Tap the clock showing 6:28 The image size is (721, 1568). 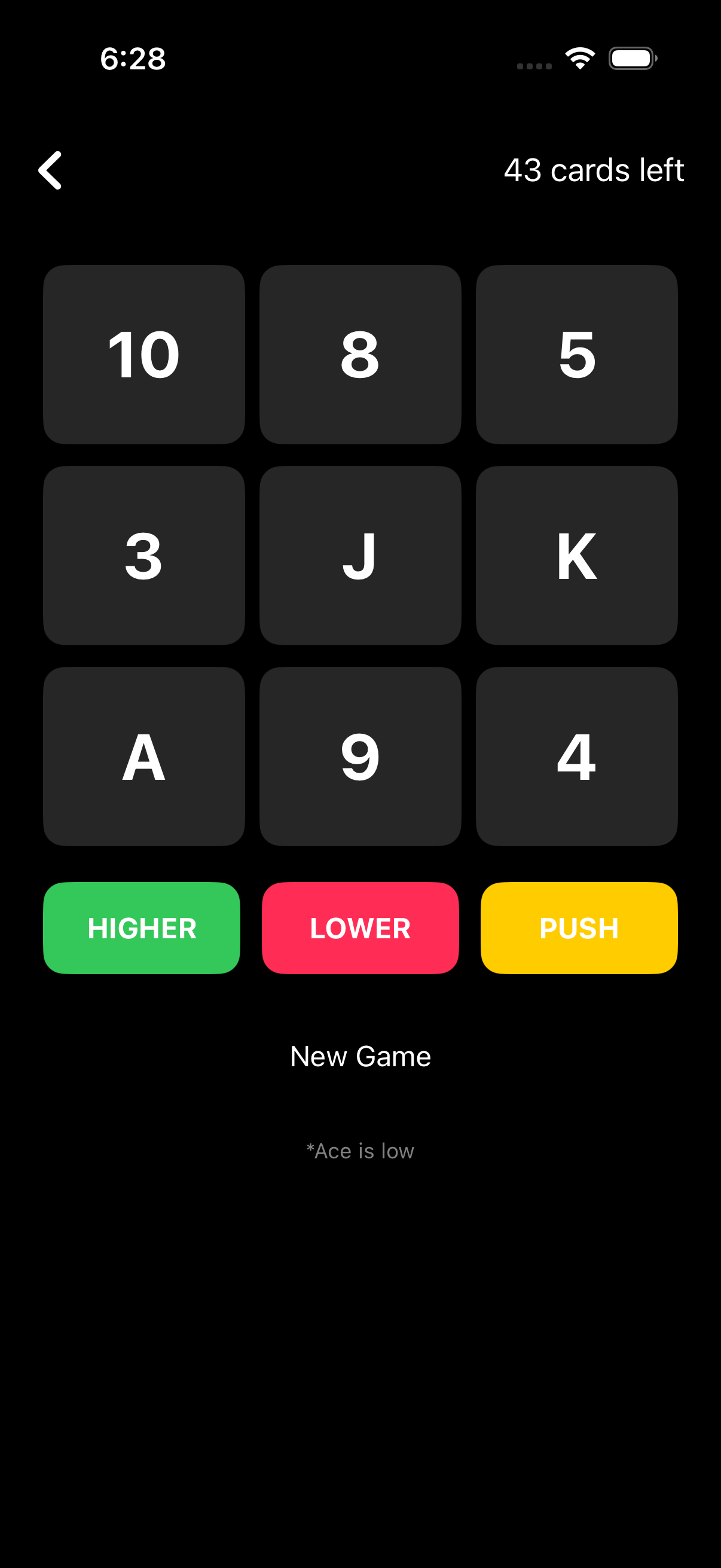point(133,59)
